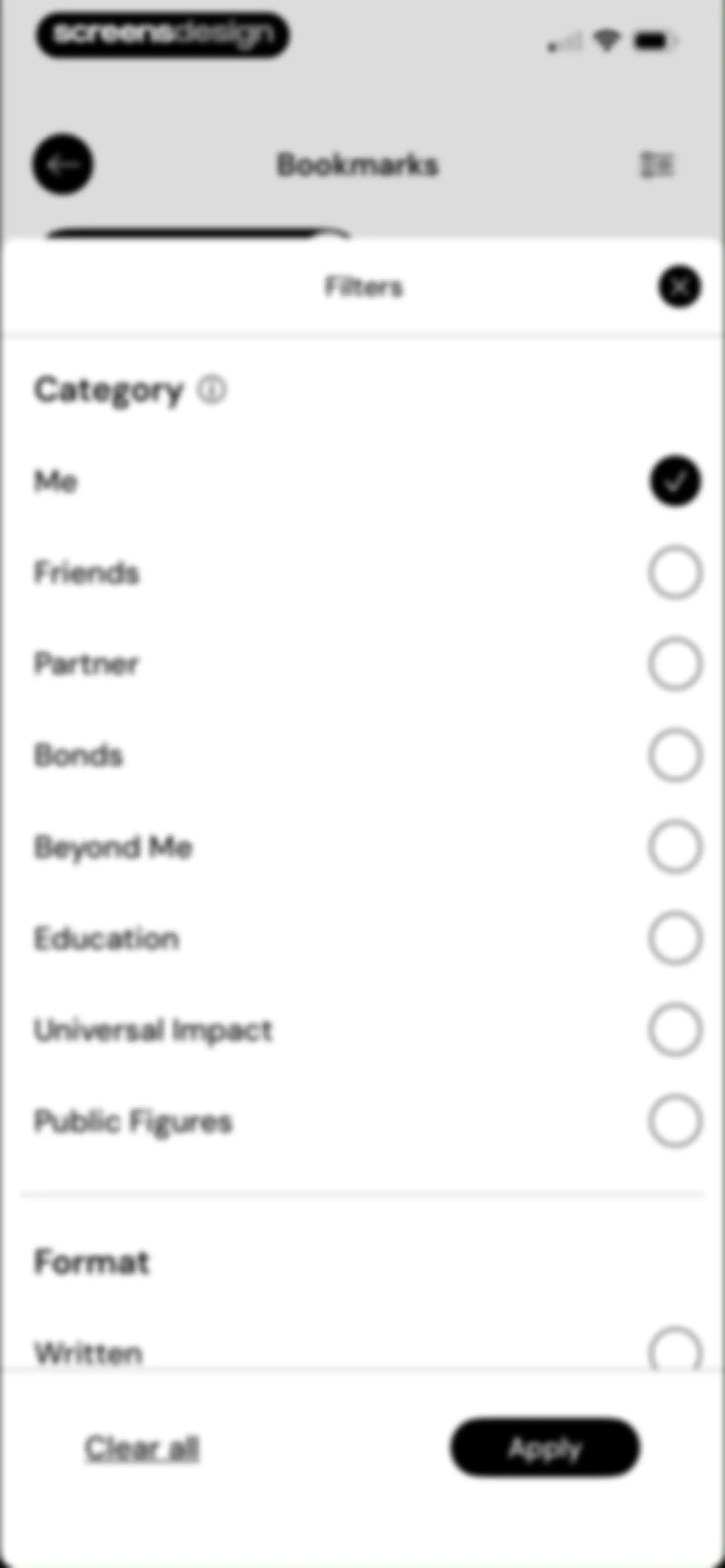Screen dimensions: 725x1568
Task: Check the Public Figures option
Action: 675,1121
